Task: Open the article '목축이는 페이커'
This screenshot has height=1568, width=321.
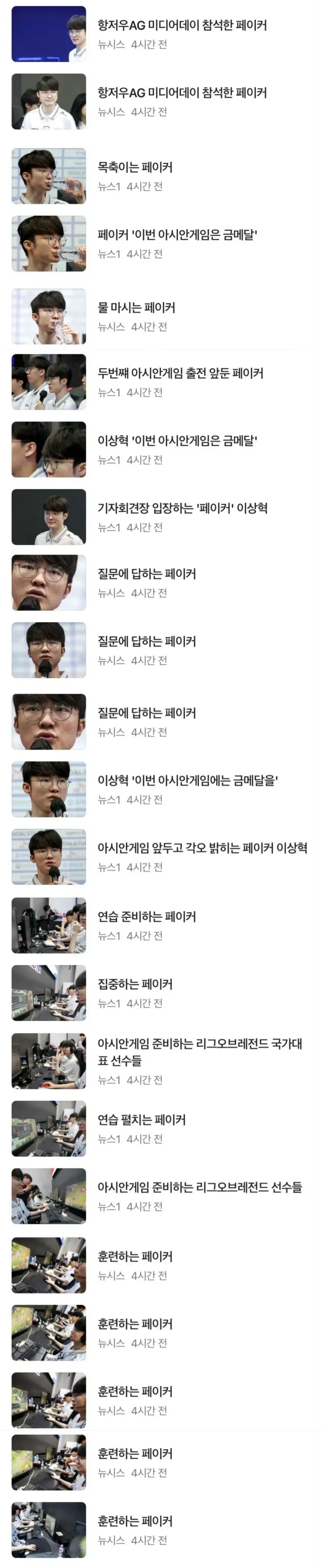Action: pos(135,167)
